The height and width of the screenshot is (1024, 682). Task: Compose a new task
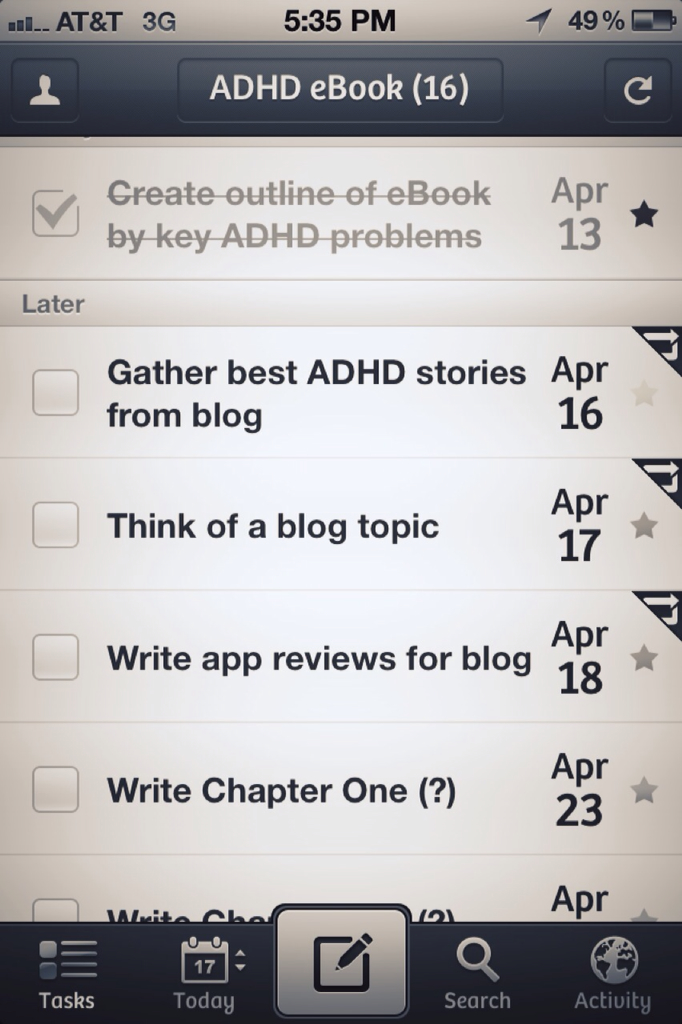(341, 964)
